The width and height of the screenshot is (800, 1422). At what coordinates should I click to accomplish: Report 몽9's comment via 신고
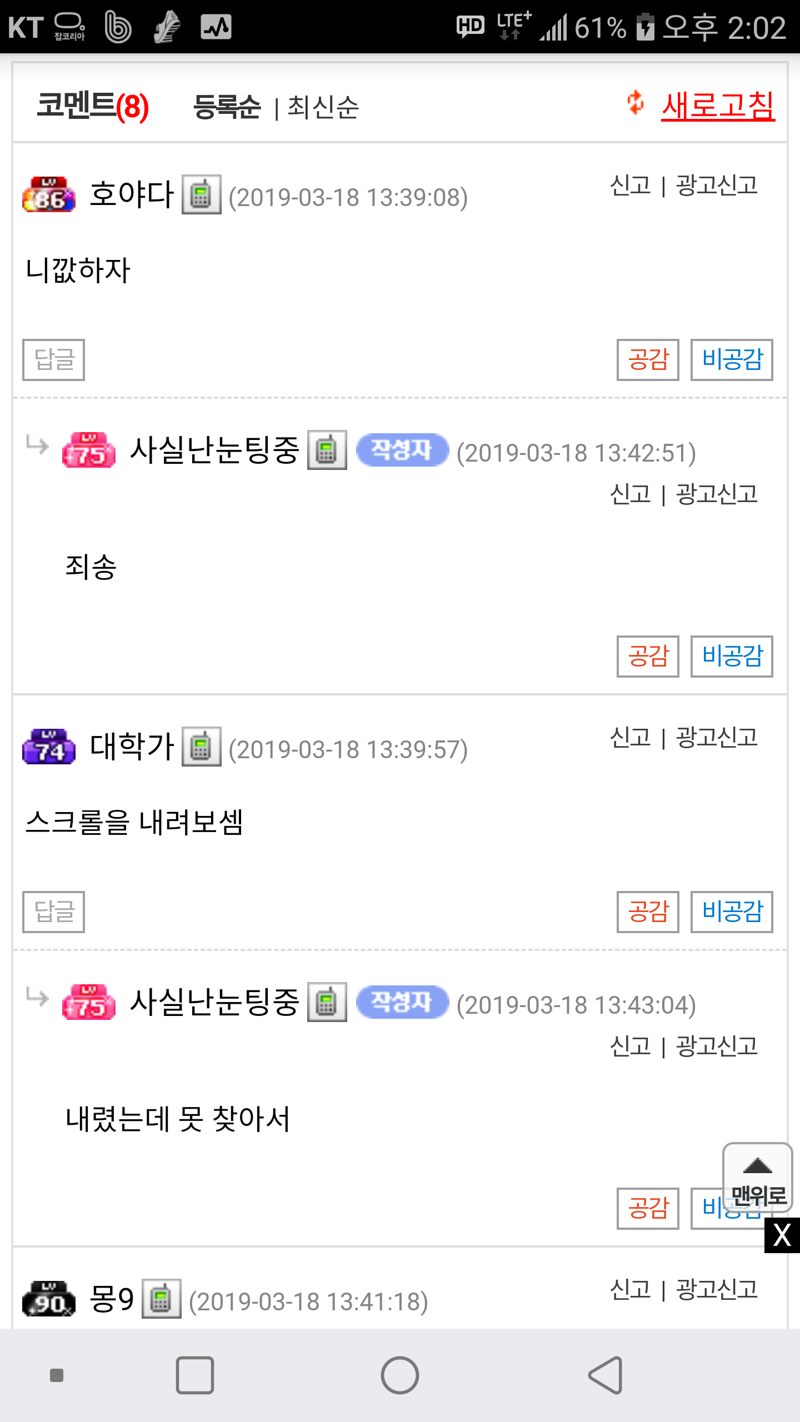point(630,1289)
